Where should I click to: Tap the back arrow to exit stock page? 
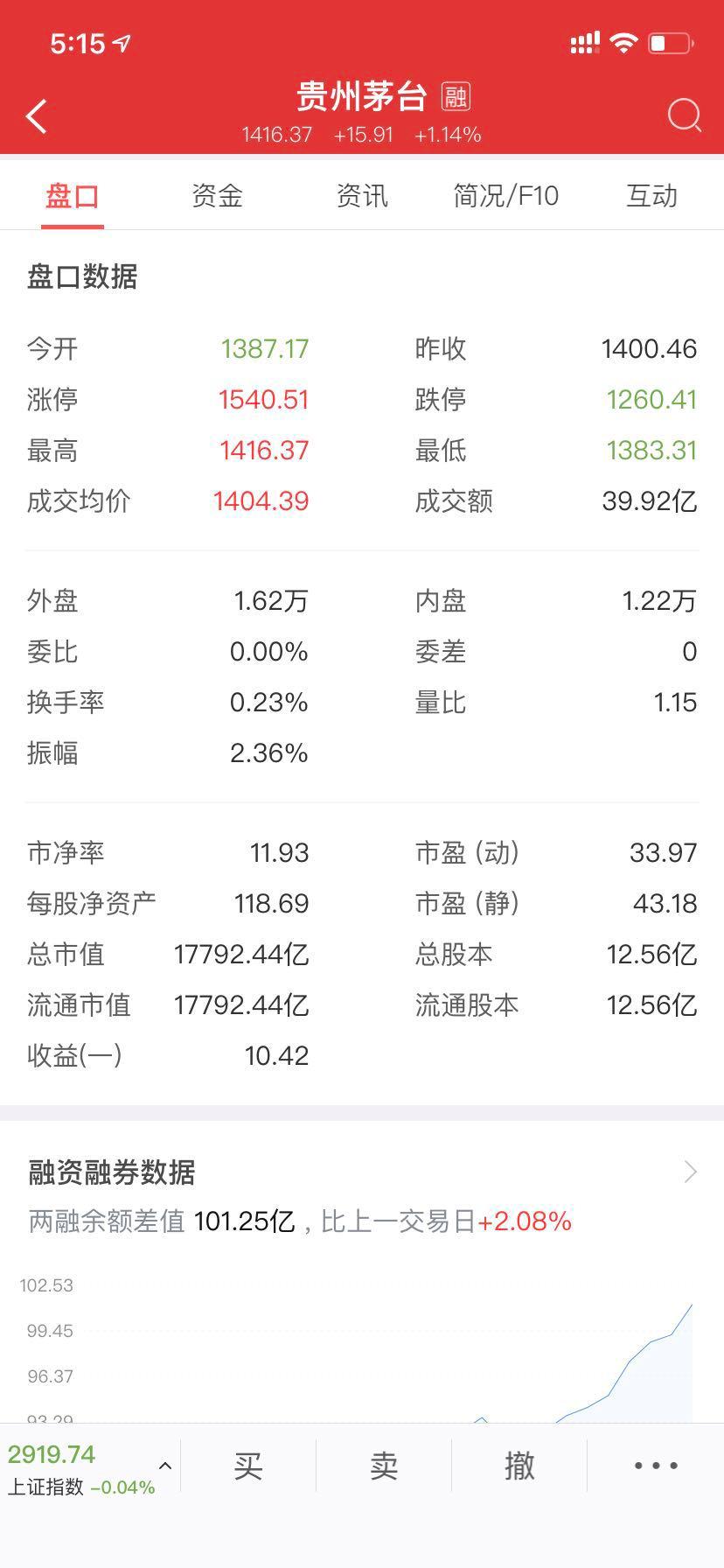37,115
